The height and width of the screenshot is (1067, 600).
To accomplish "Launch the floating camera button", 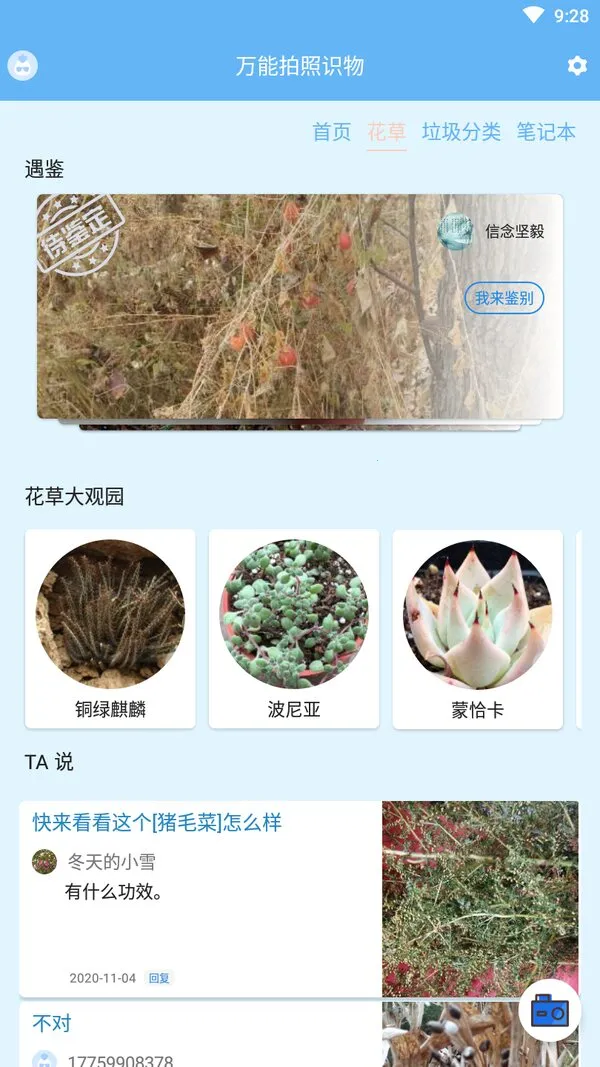I will pyautogui.click(x=550, y=1011).
